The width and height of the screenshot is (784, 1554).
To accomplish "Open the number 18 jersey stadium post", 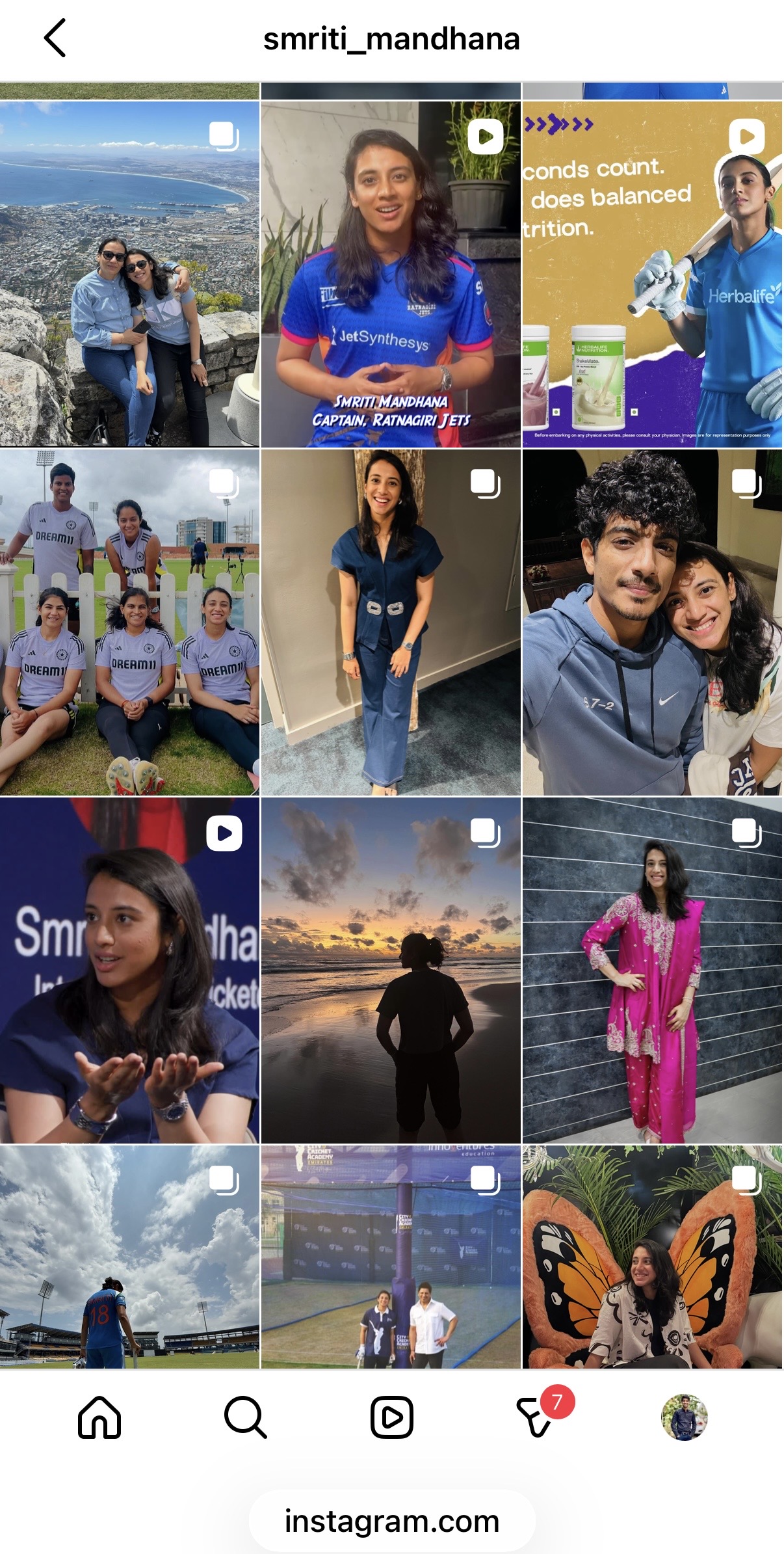I will click(129, 1257).
